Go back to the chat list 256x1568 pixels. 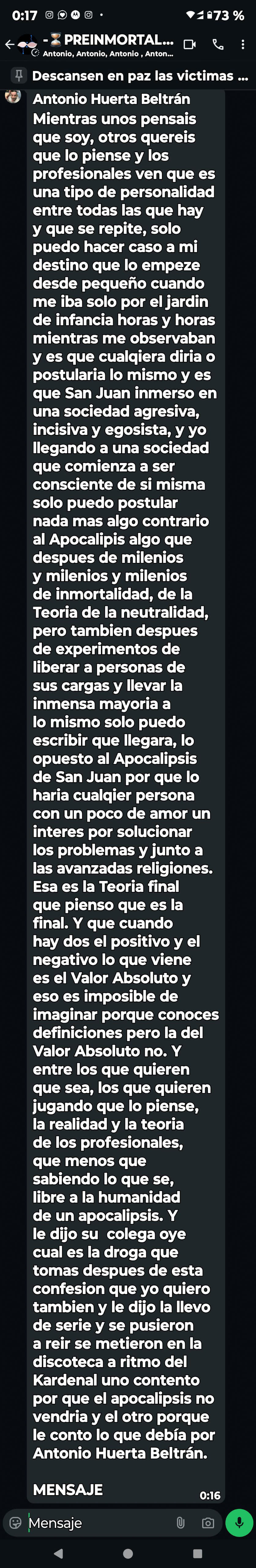click(9, 44)
